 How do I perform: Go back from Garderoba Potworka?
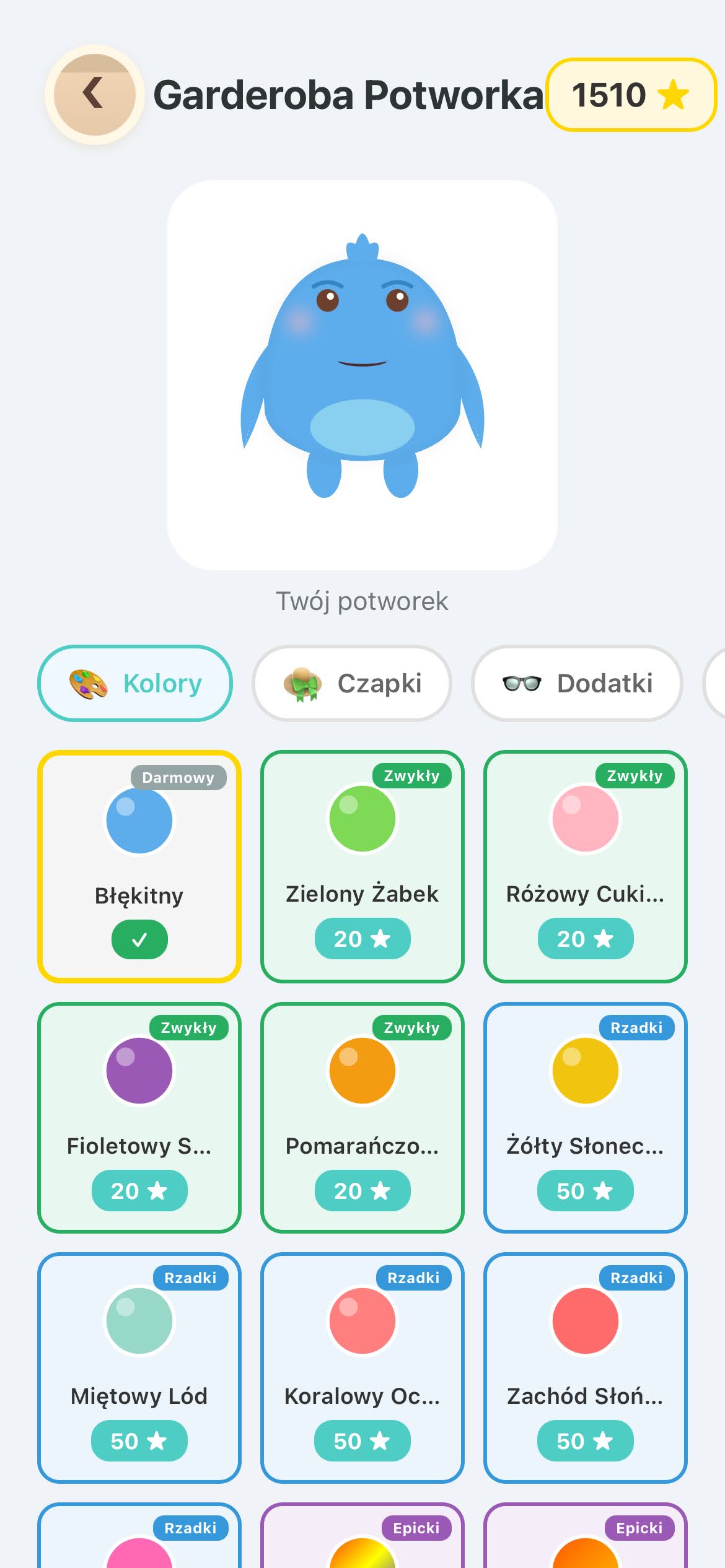coord(94,94)
